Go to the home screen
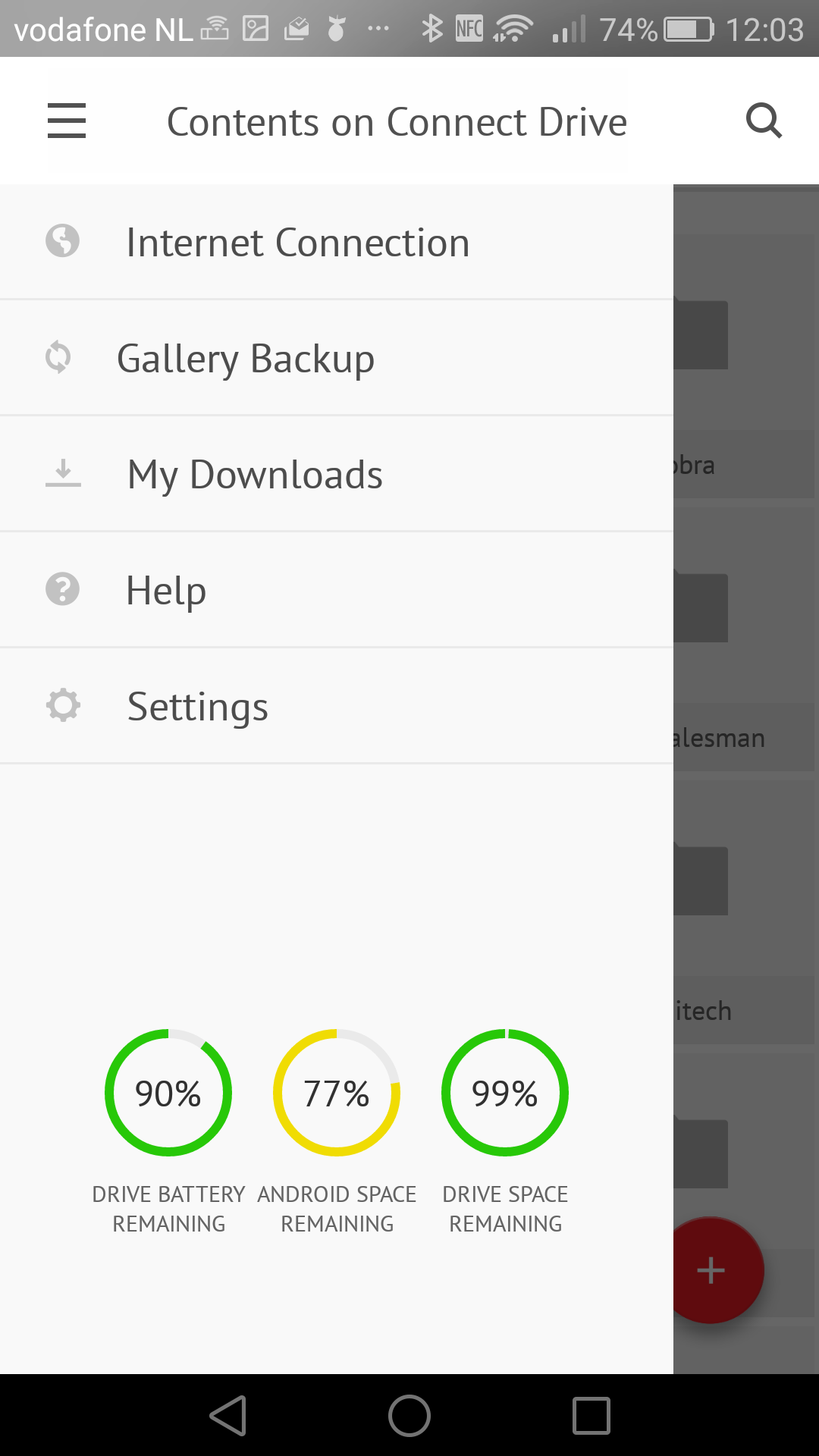Image resolution: width=819 pixels, height=1456 pixels. (x=409, y=1416)
